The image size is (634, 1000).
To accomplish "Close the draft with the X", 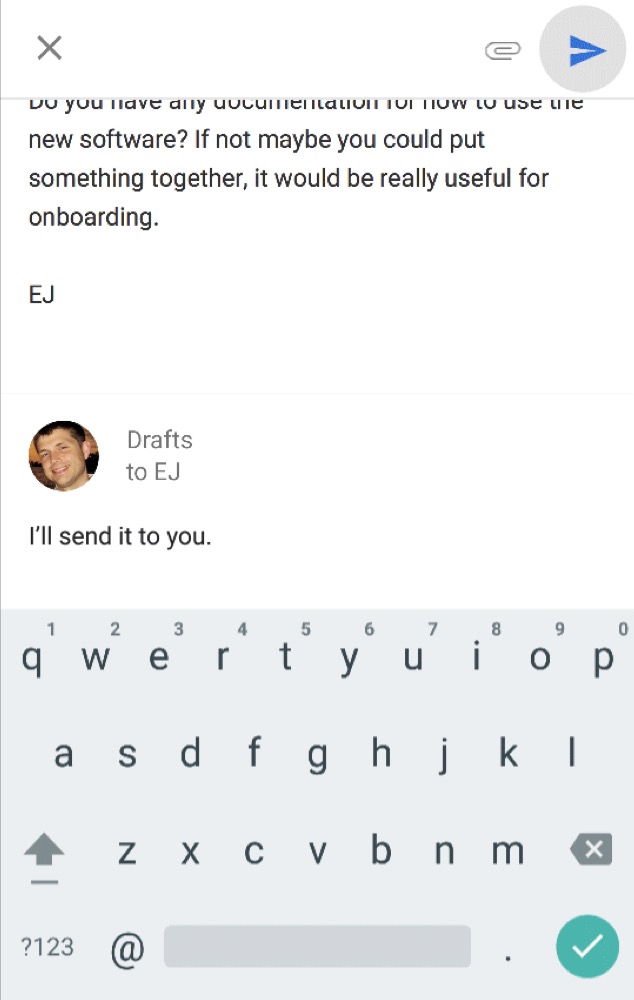I will pyautogui.click(x=49, y=47).
